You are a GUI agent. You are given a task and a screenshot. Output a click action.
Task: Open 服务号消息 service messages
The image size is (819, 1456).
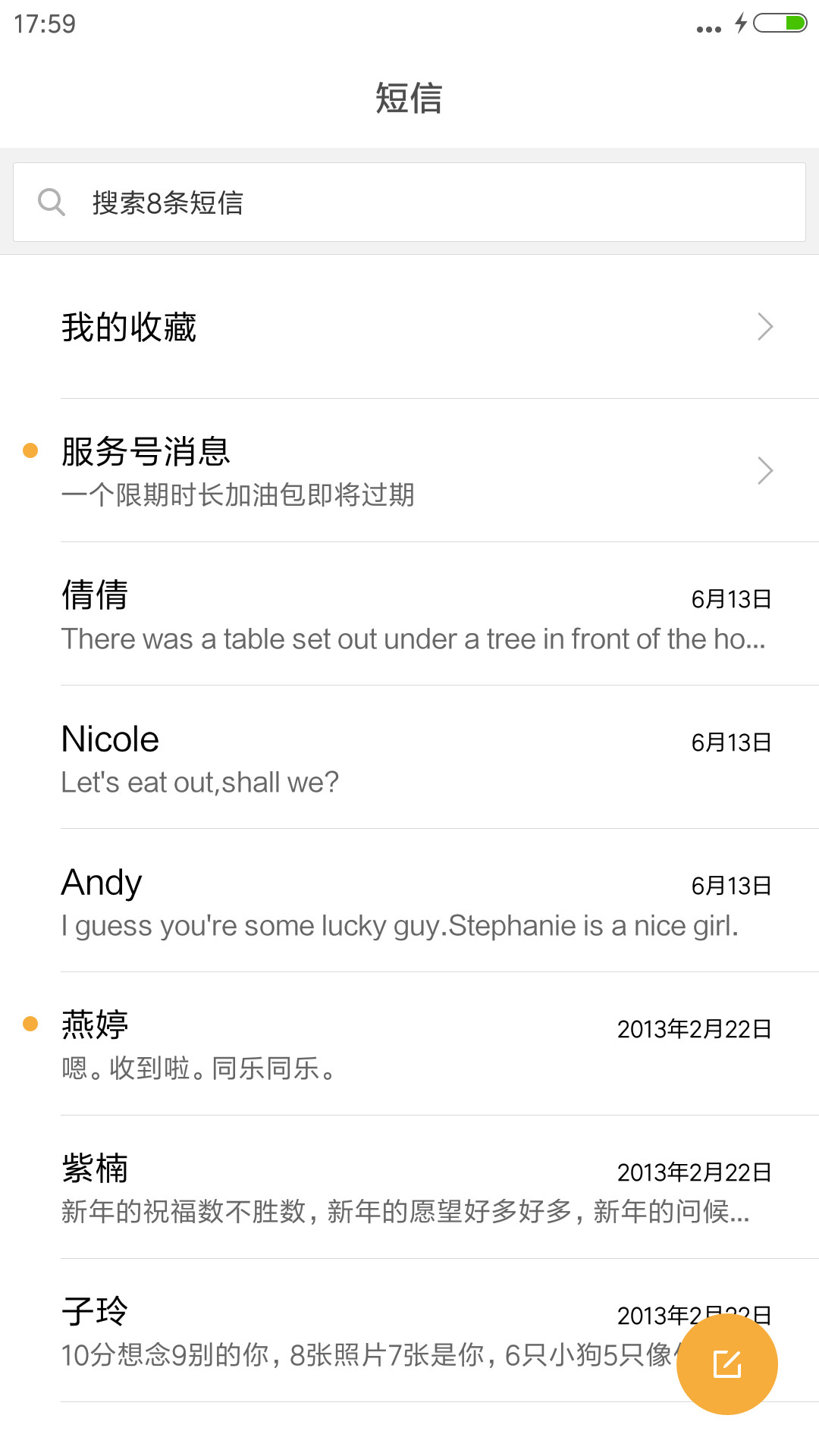pos(409,470)
